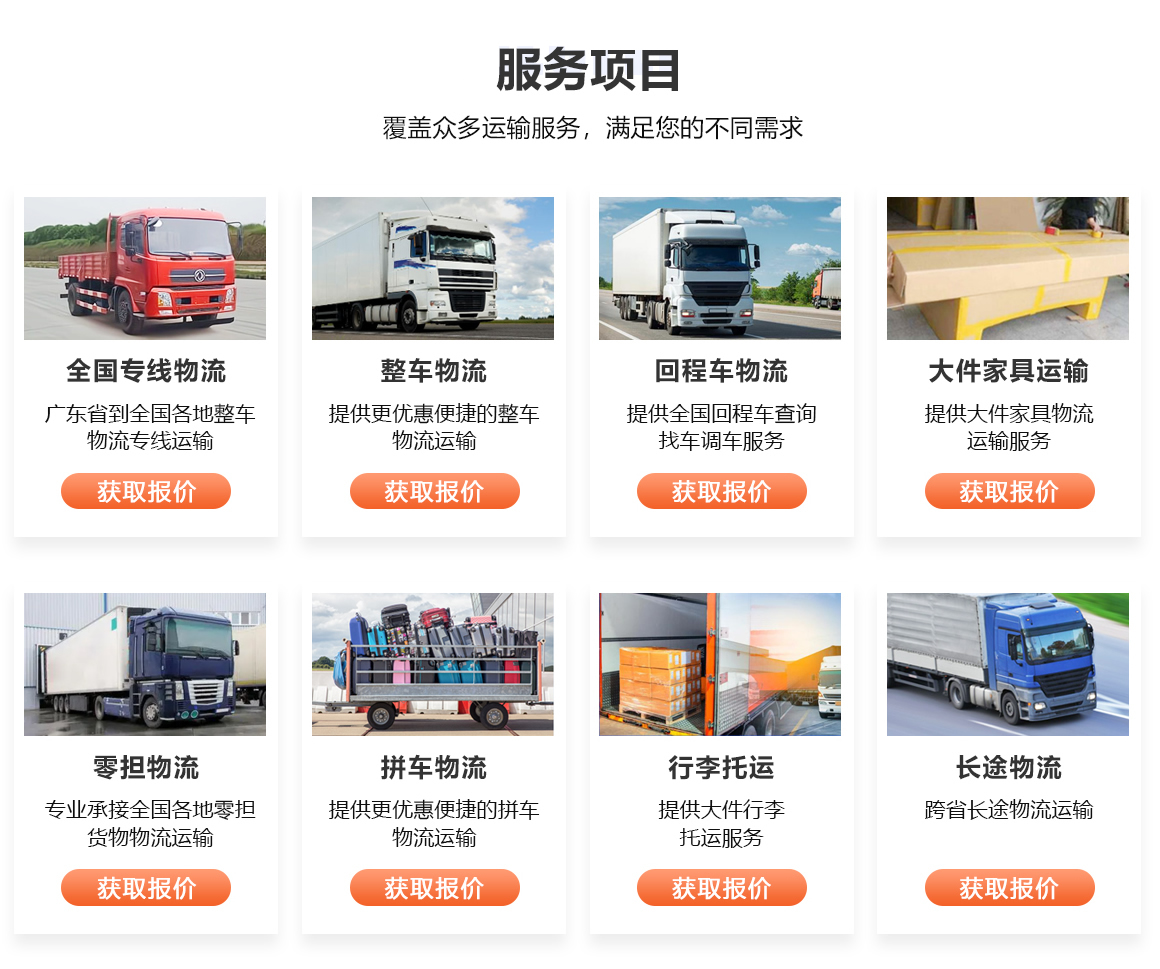The width and height of the screenshot is (1160, 969).
Task: Open the 大件家具运输 service picture
Action: (x=1007, y=268)
